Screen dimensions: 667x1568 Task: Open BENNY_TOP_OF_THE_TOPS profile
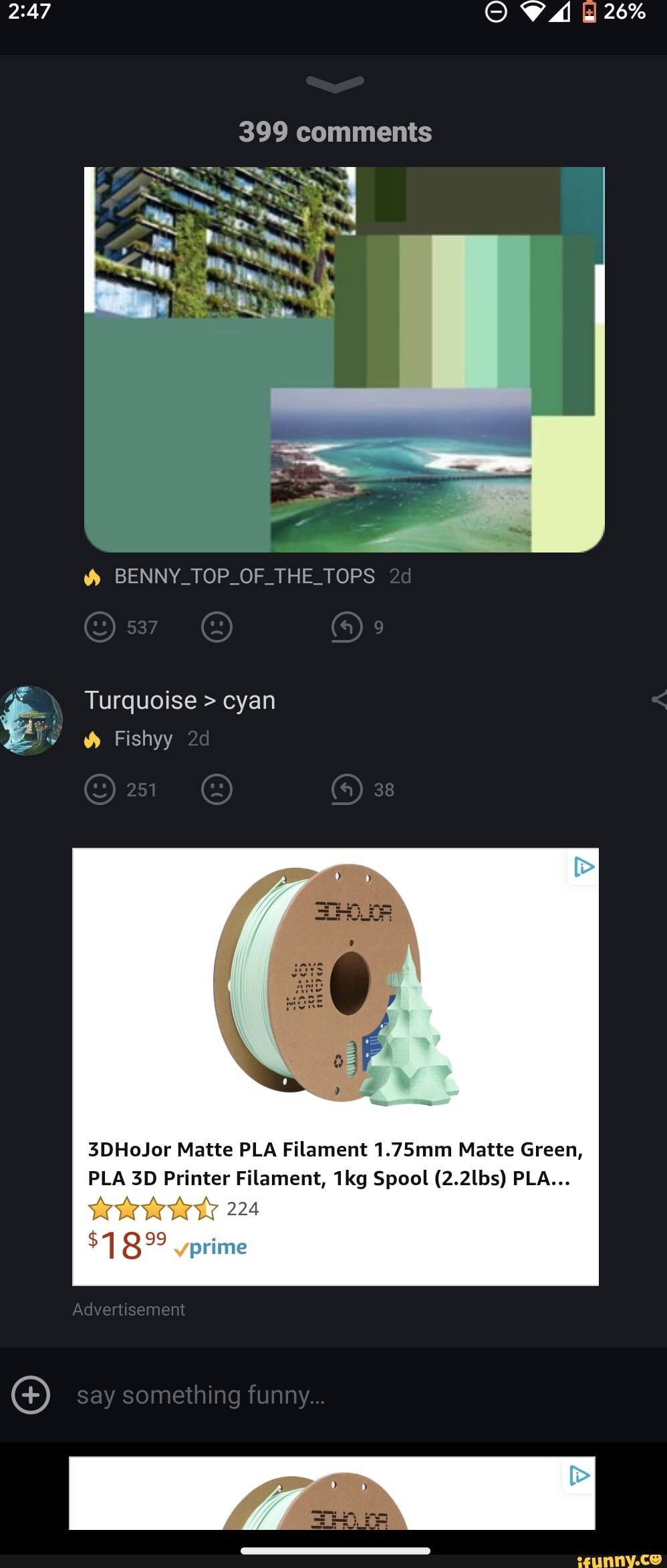click(244, 576)
